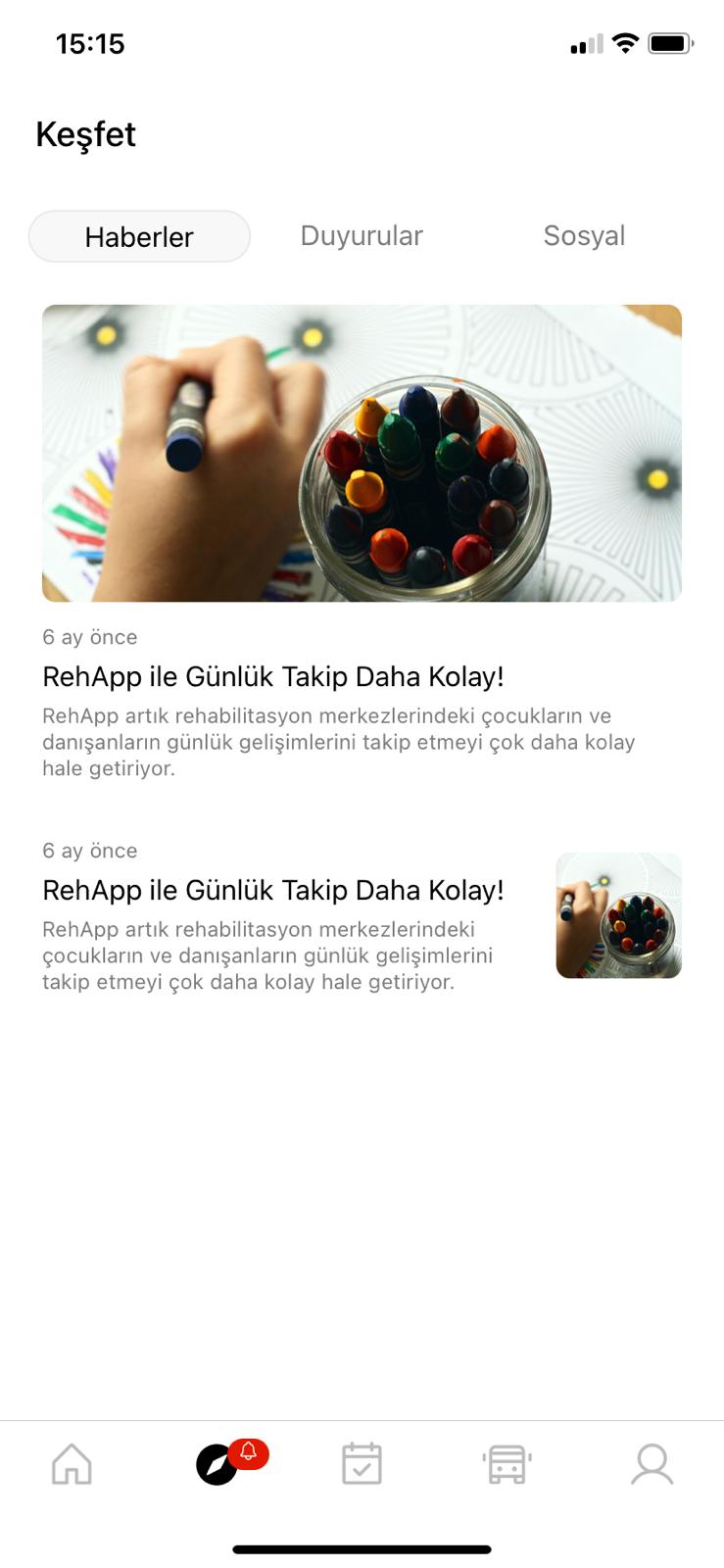
Task: Tap the '6 ay önce' timestamp on first article
Action: pos(89,637)
